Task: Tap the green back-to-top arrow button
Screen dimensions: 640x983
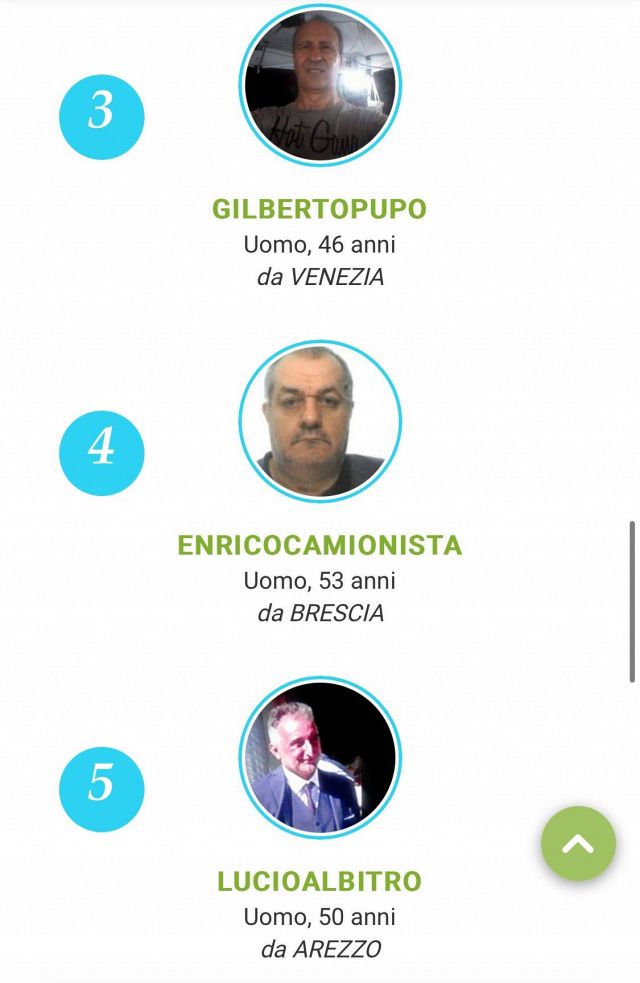Action: click(x=578, y=844)
